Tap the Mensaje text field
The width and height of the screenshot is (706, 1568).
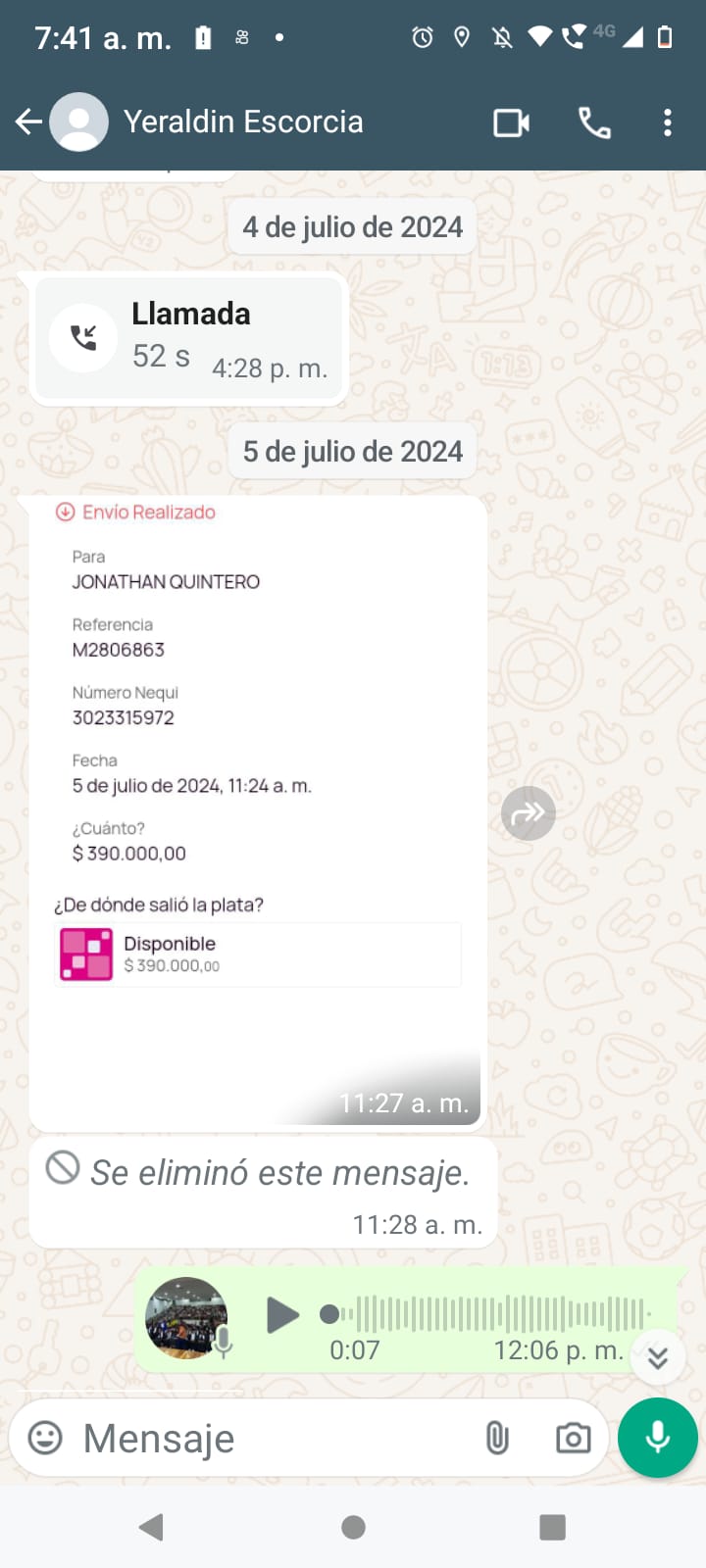click(x=275, y=1438)
